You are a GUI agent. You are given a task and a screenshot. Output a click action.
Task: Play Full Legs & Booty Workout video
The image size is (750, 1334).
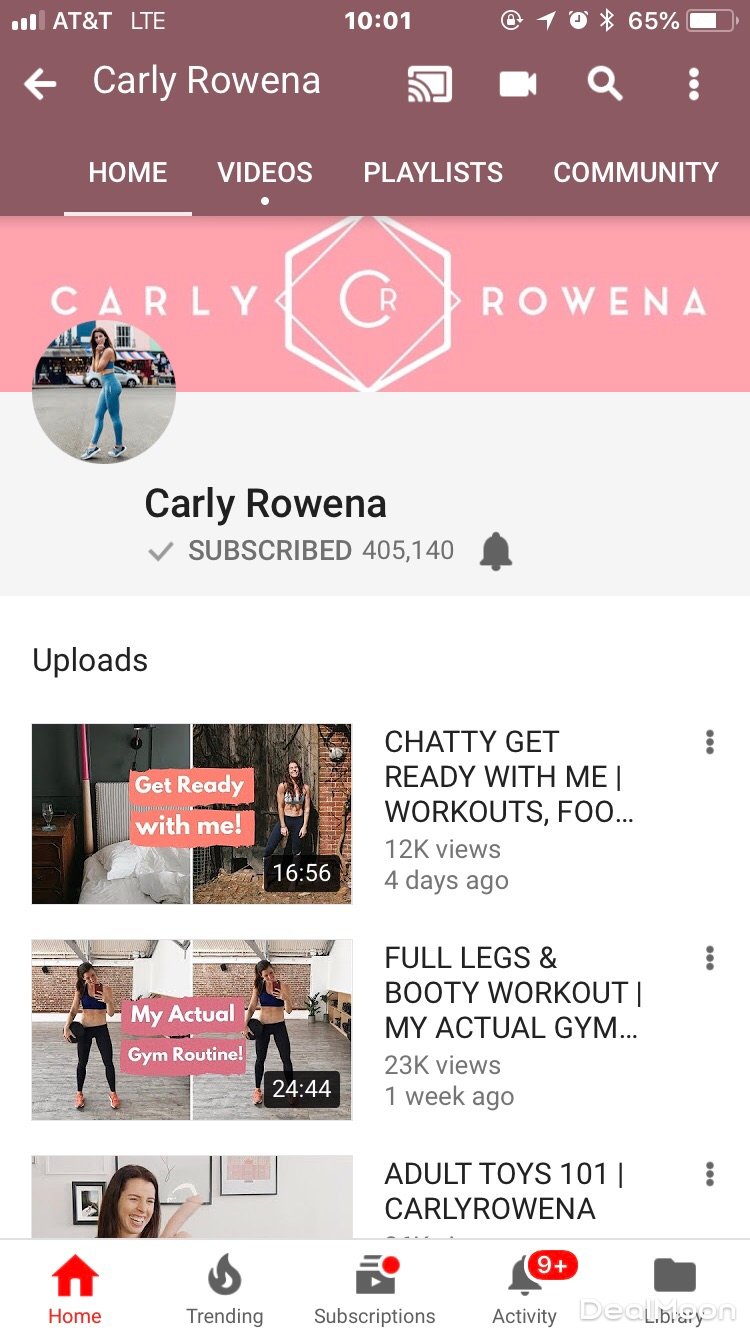[192, 1029]
